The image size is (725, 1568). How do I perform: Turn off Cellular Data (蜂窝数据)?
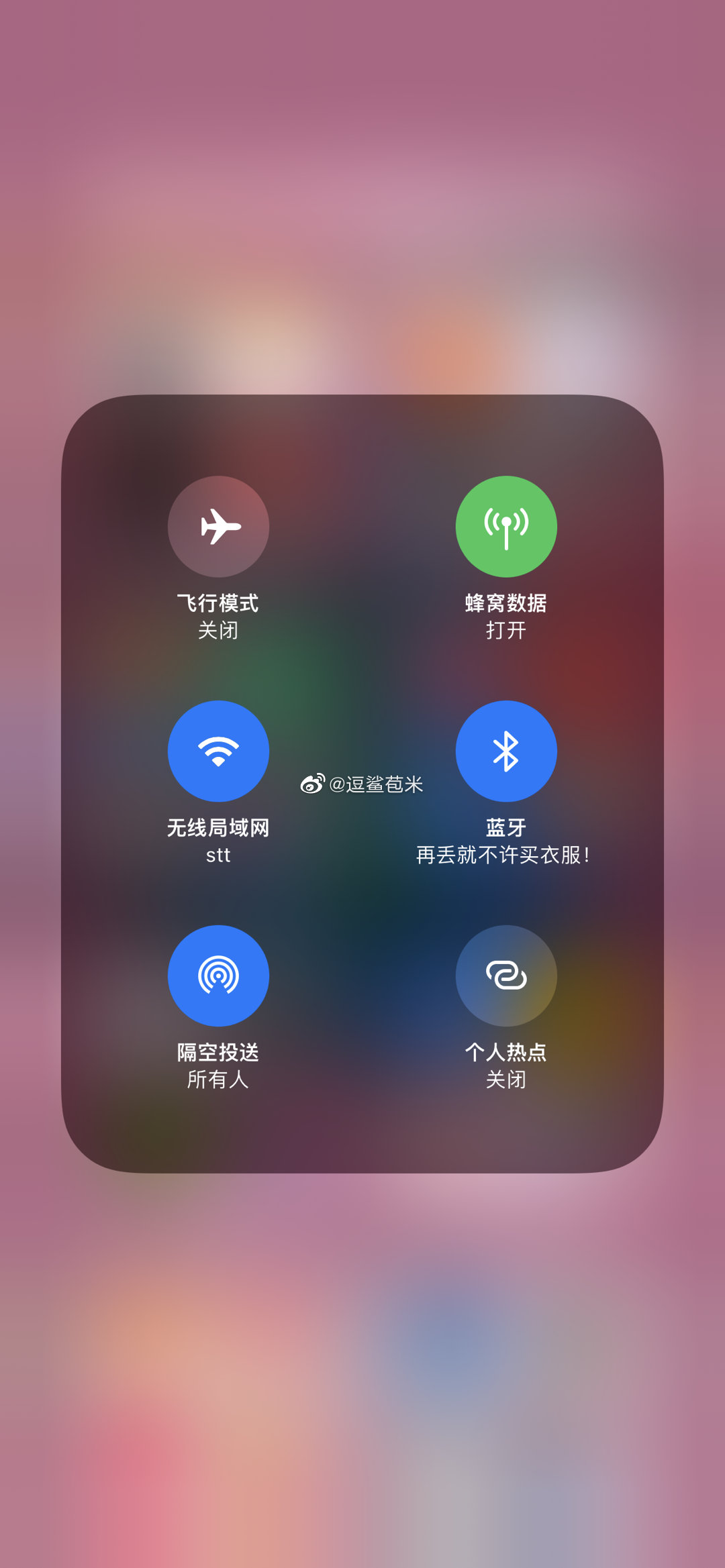tap(506, 527)
